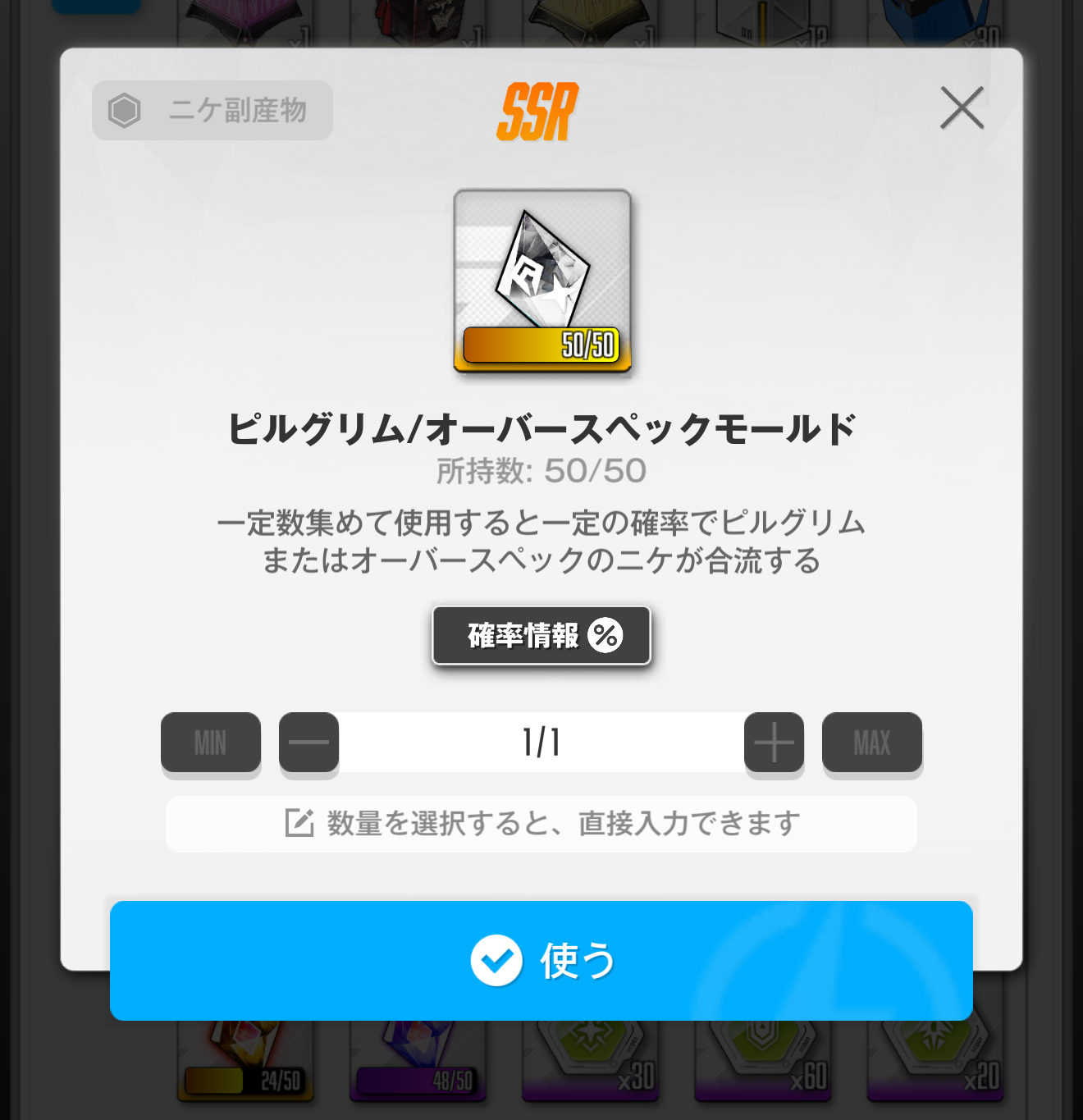This screenshot has width=1083, height=1120.
Task: Set quantity to MAX
Action: (871, 743)
